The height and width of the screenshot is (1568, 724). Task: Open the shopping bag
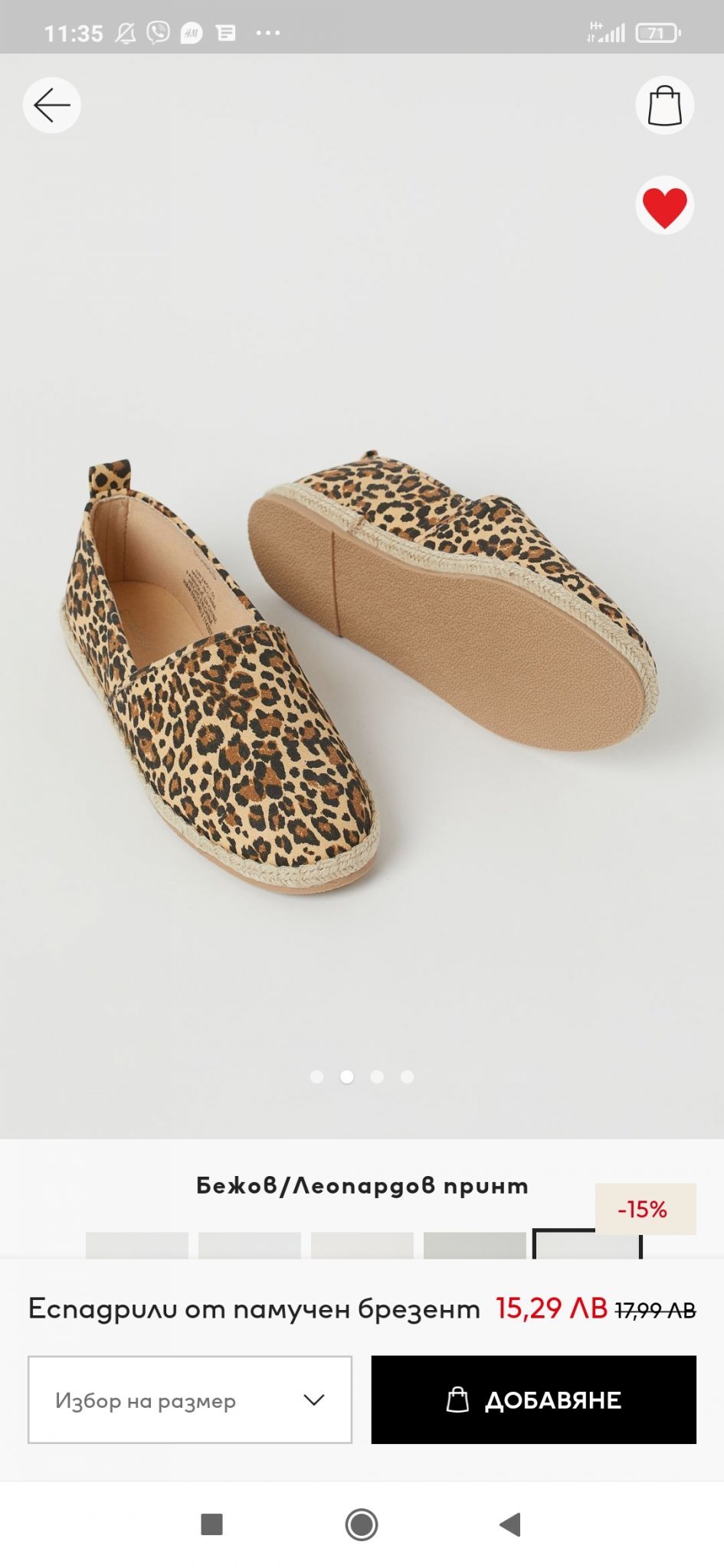[664, 105]
